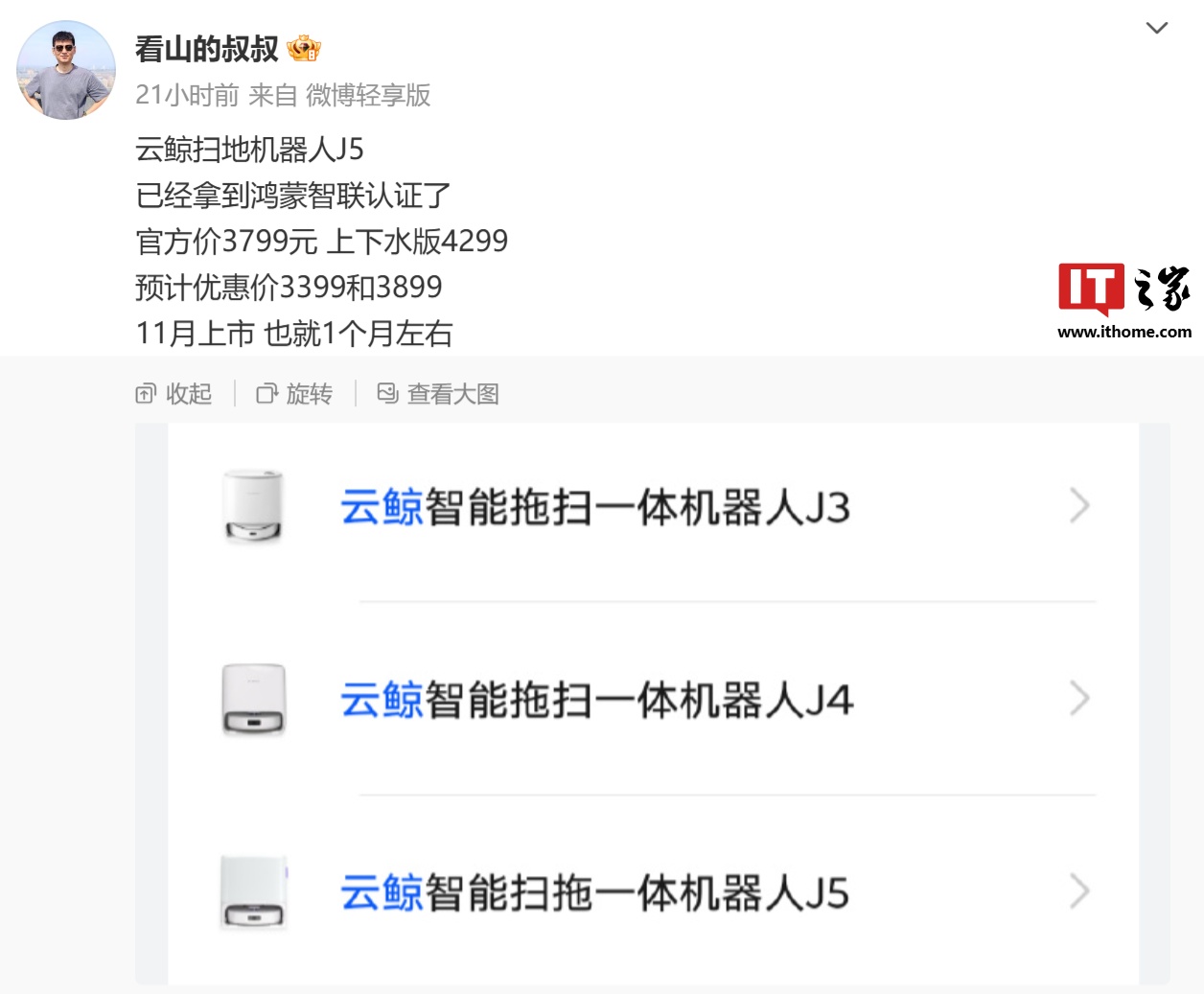Collapse the image with 收起
This screenshot has width=1204, height=994.
(x=174, y=394)
